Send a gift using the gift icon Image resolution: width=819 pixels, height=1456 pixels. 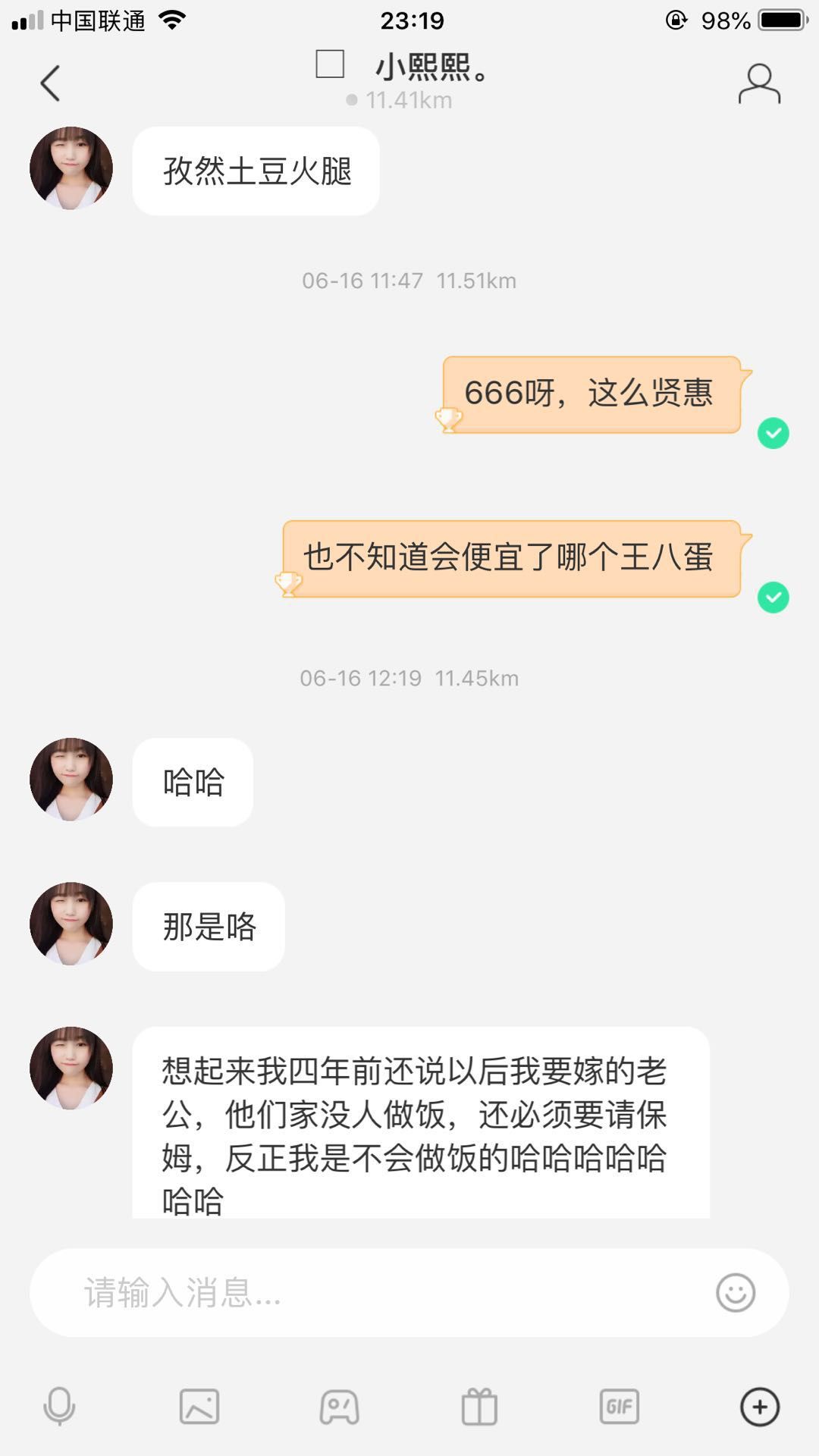(x=479, y=1407)
